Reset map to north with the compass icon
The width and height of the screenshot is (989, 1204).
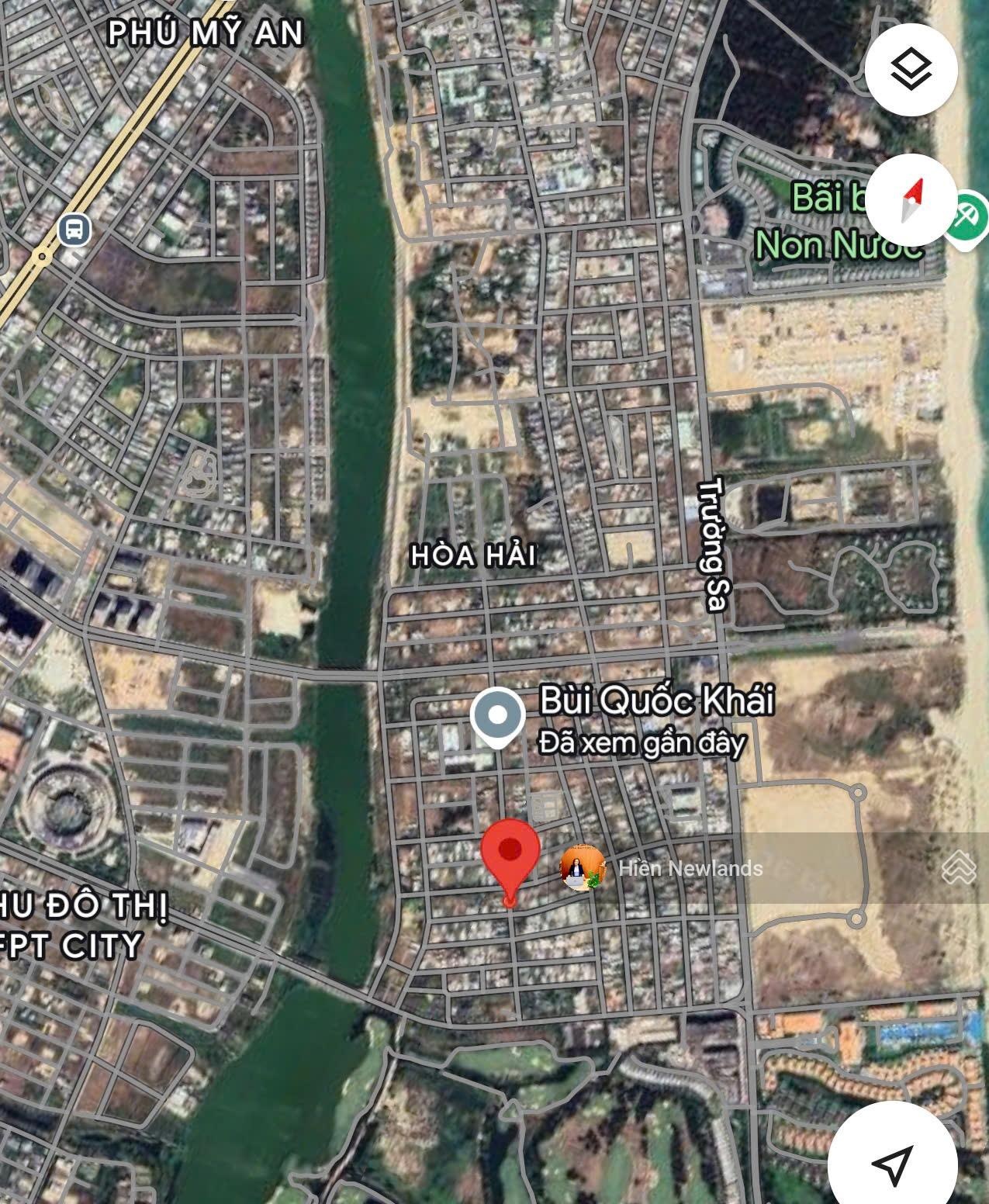pos(913,200)
